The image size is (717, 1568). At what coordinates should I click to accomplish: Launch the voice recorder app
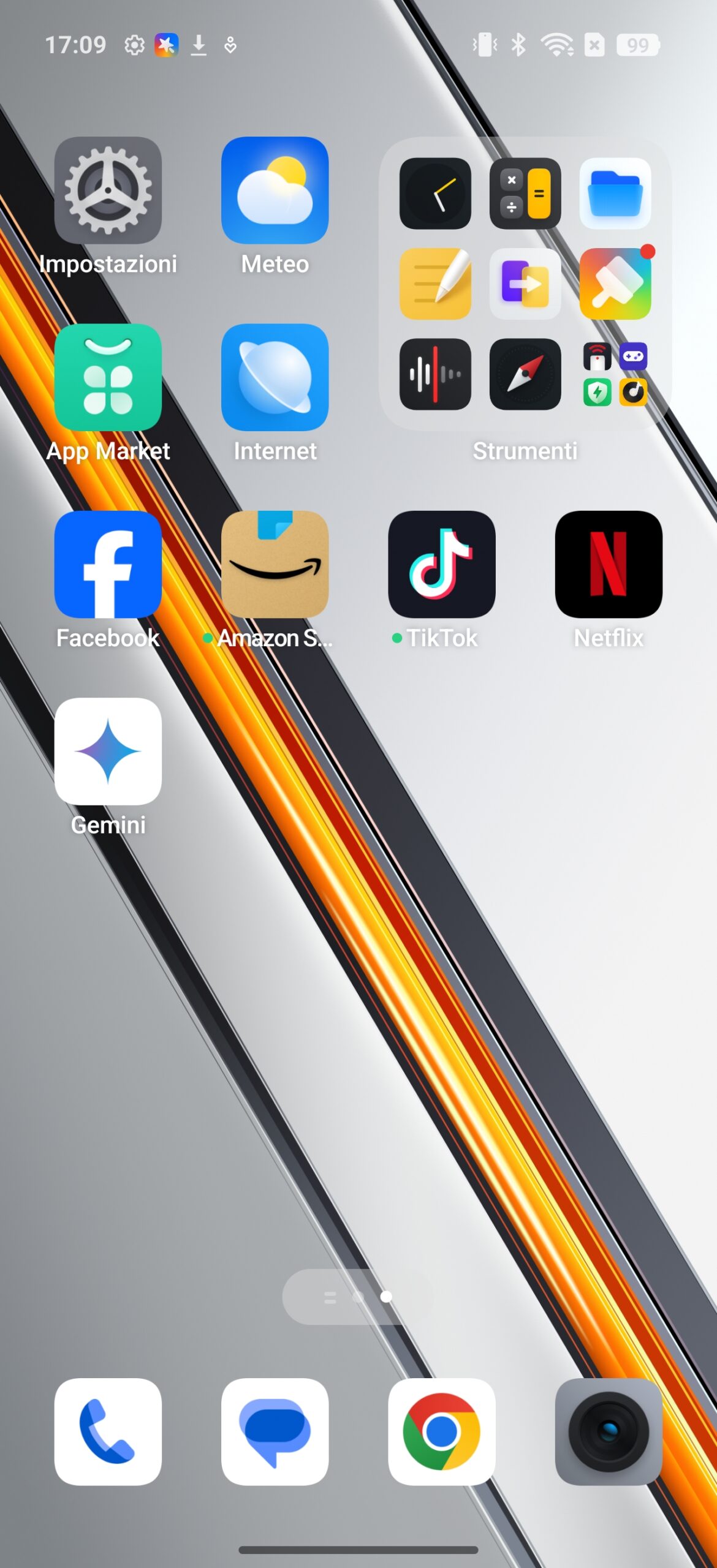pos(435,374)
